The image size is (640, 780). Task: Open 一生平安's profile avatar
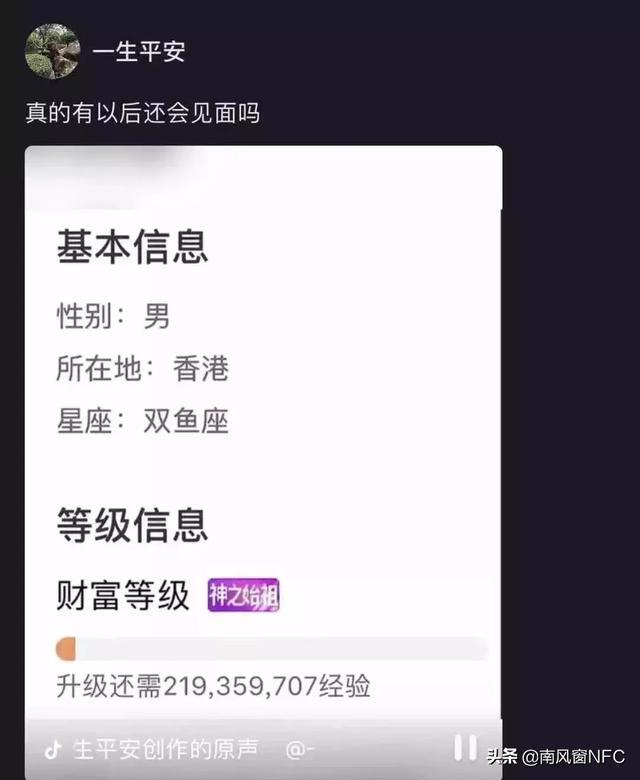[x=52, y=52]
